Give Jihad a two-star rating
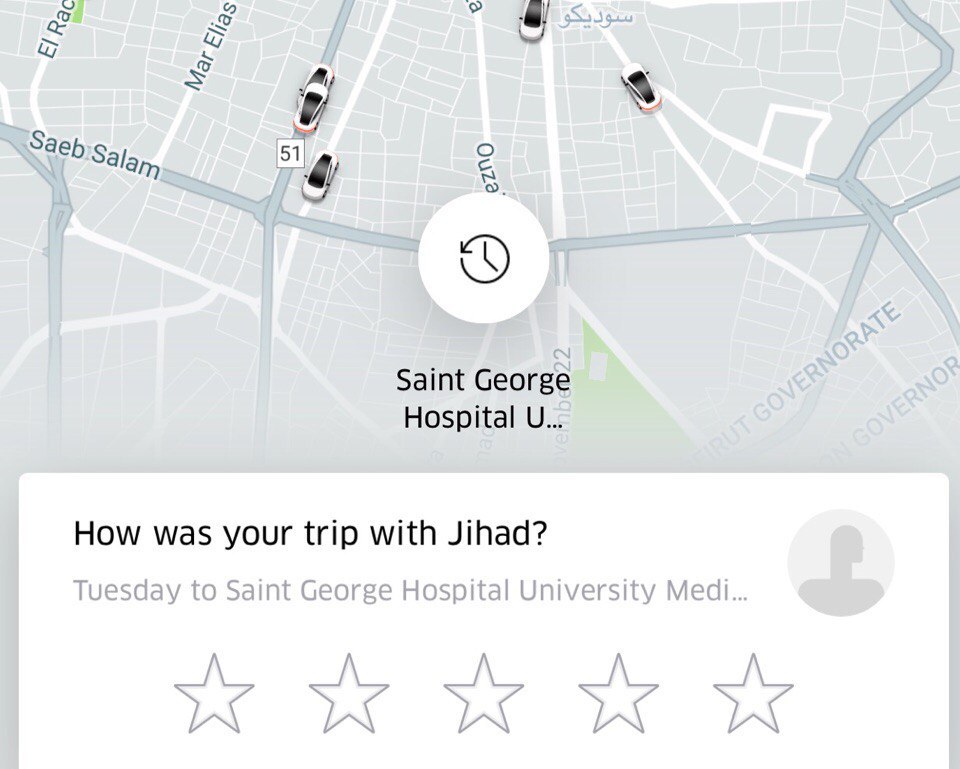This screenshot has height=769, width=960. pyautogui.click(x=349, y=694)
